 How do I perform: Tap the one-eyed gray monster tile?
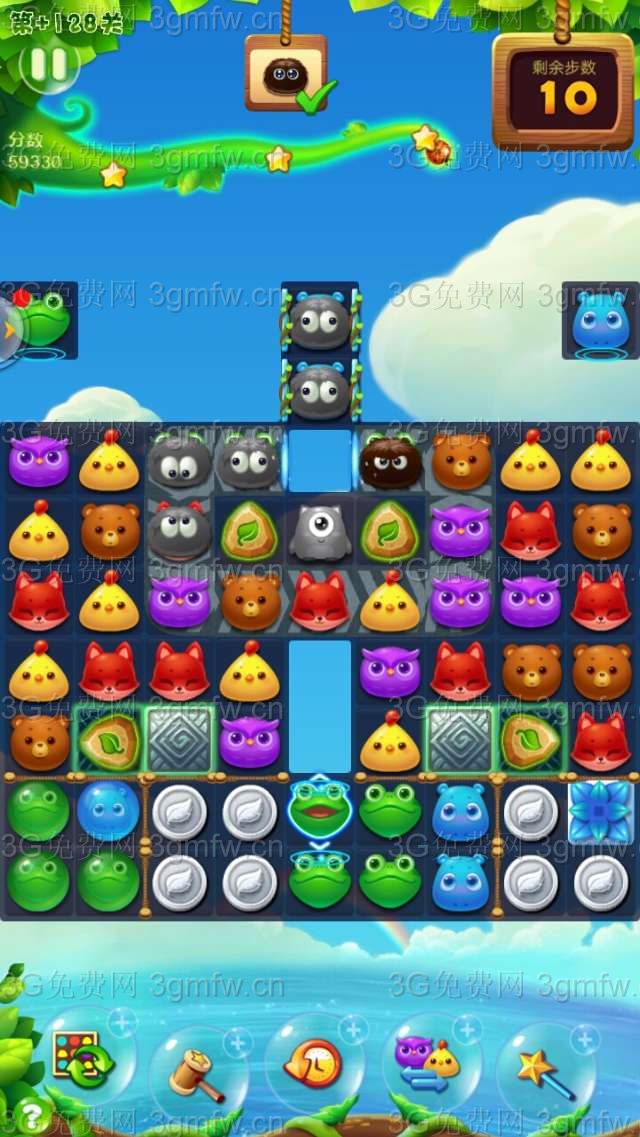(320, 531)
